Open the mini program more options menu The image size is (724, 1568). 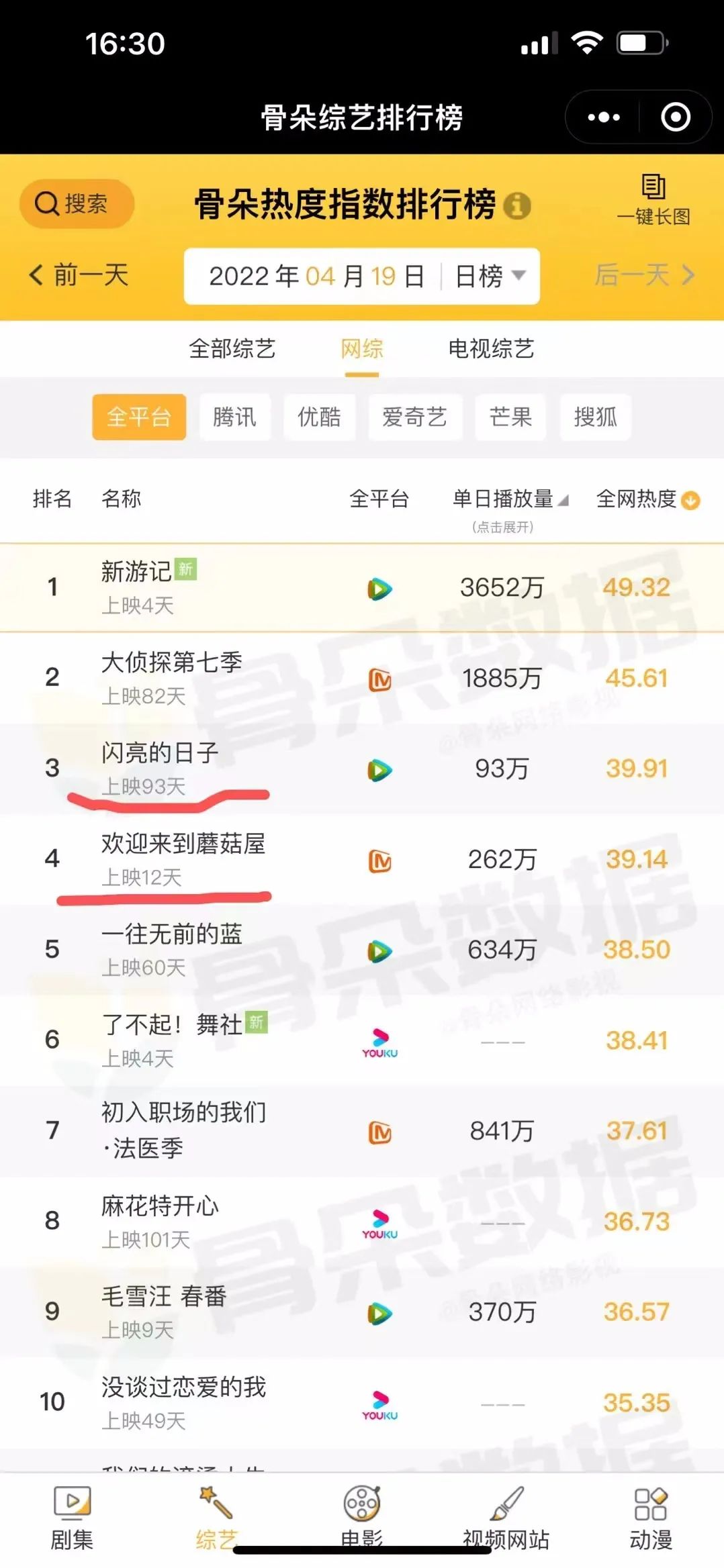point(603,117)
